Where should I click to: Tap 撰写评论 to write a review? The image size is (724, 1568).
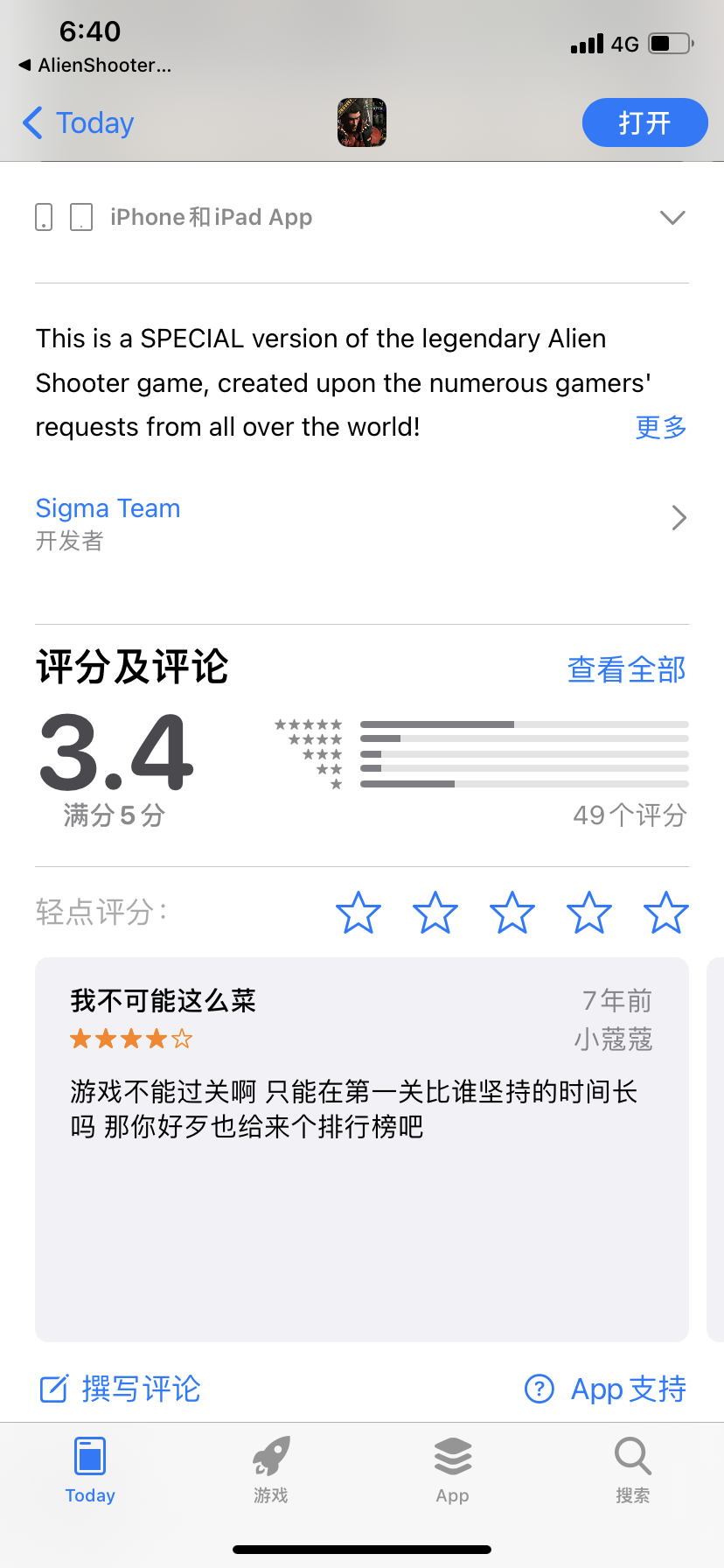tap(121, 1389)
